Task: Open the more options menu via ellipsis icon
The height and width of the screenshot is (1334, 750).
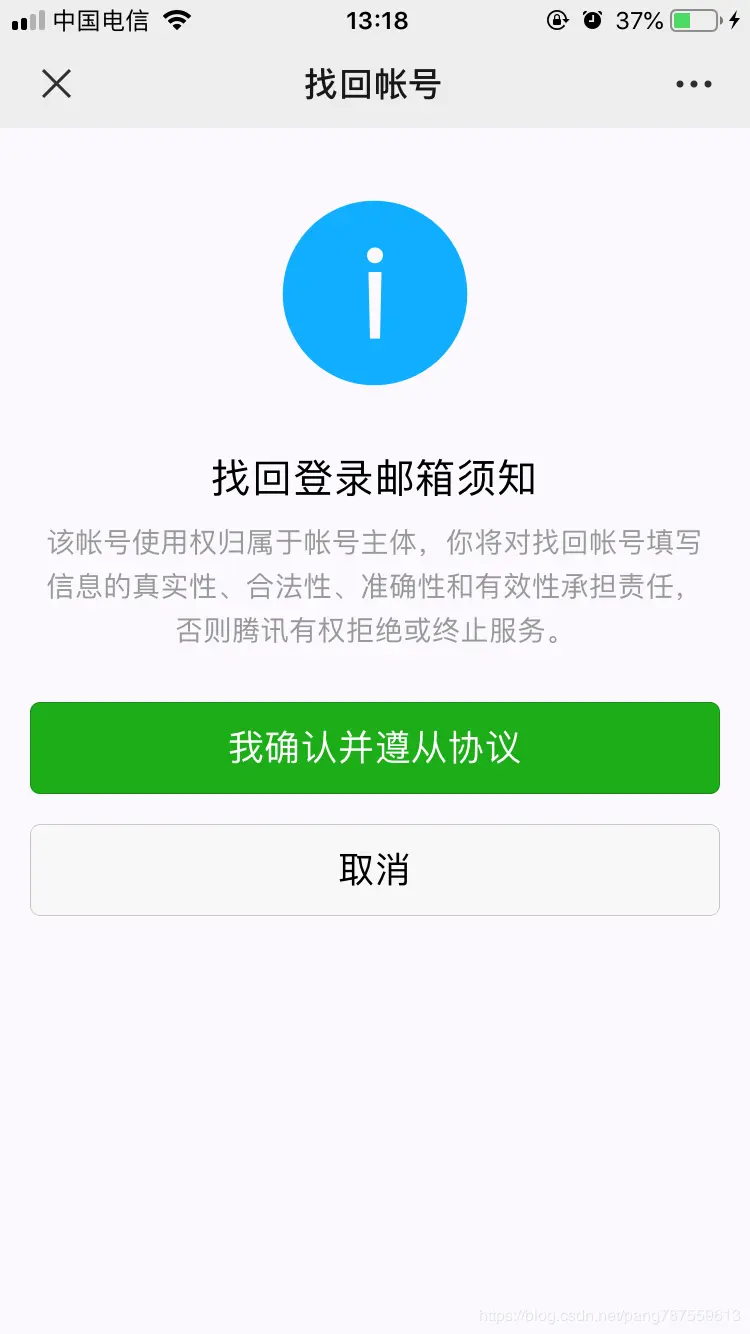Action: [693, 84]
